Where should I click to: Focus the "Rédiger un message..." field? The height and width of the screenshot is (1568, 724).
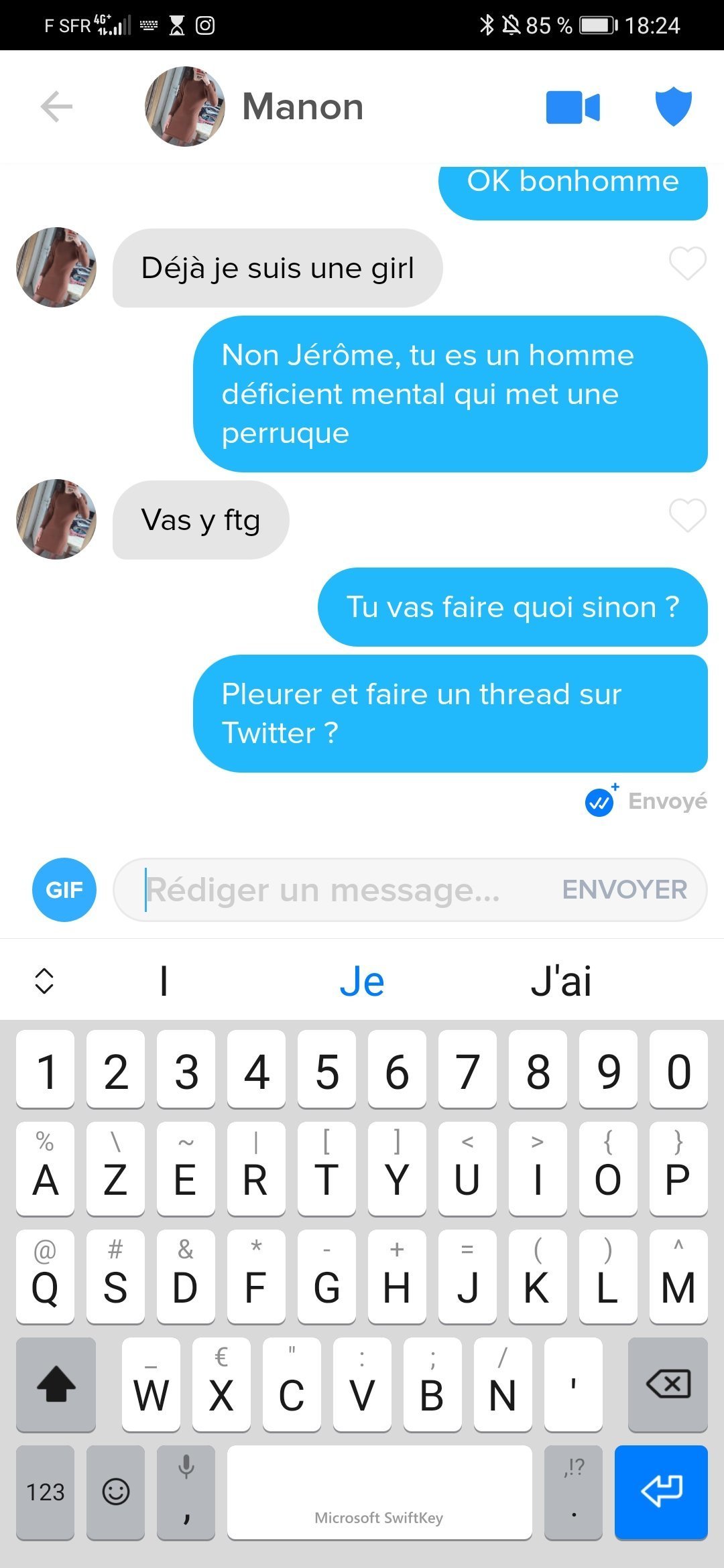coord(335,890)
